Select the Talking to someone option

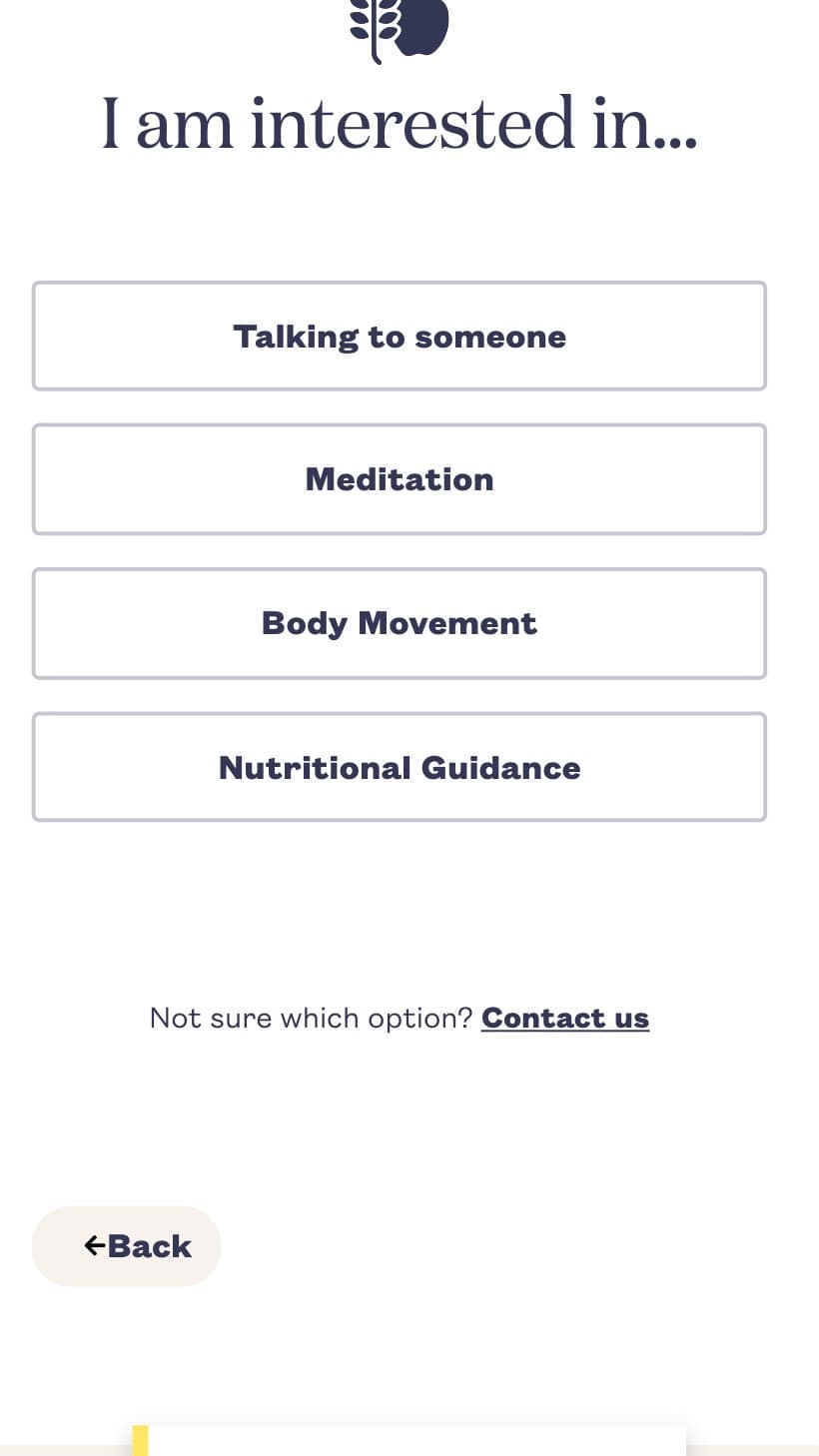click(400, 336)
